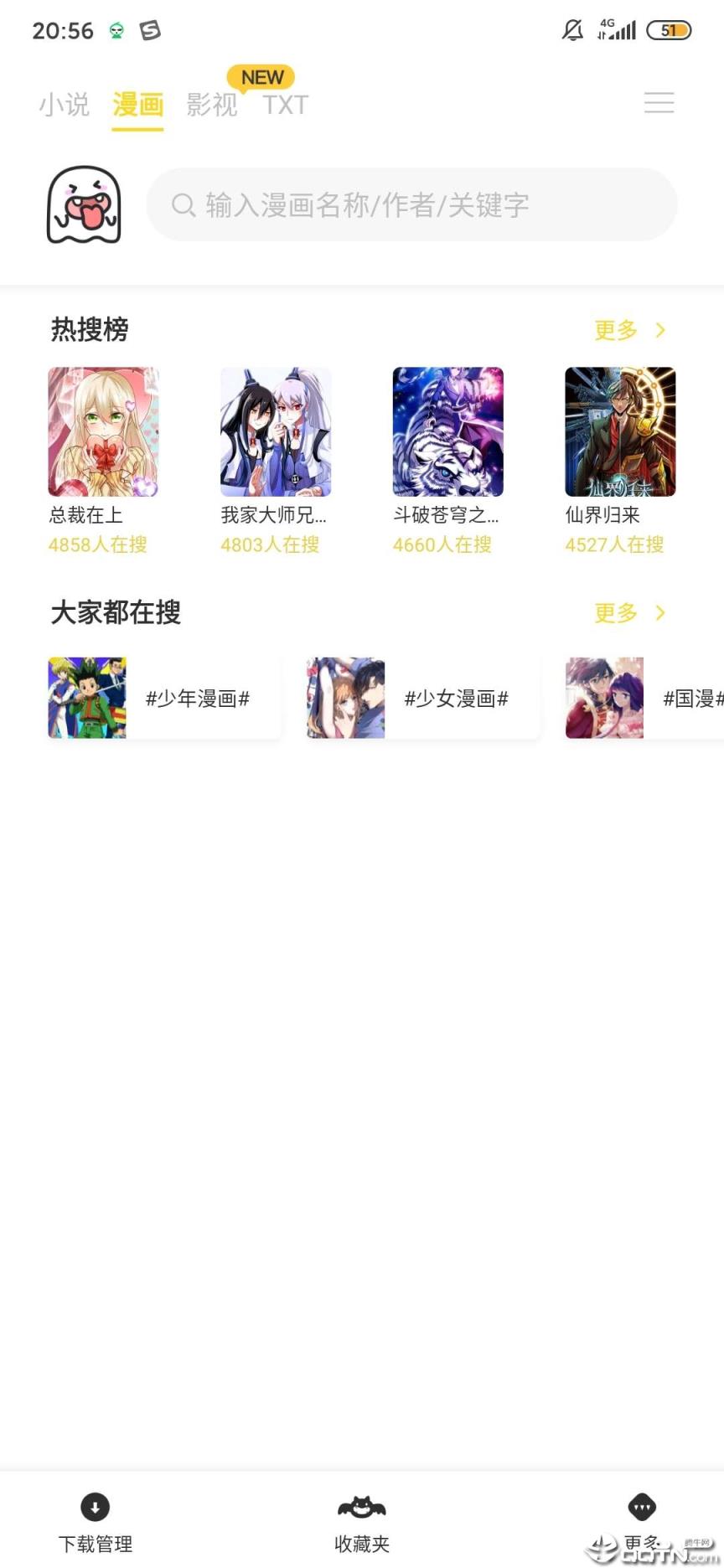
Task: Tap the mute notification icon in status bar
Action: (572, 30)
